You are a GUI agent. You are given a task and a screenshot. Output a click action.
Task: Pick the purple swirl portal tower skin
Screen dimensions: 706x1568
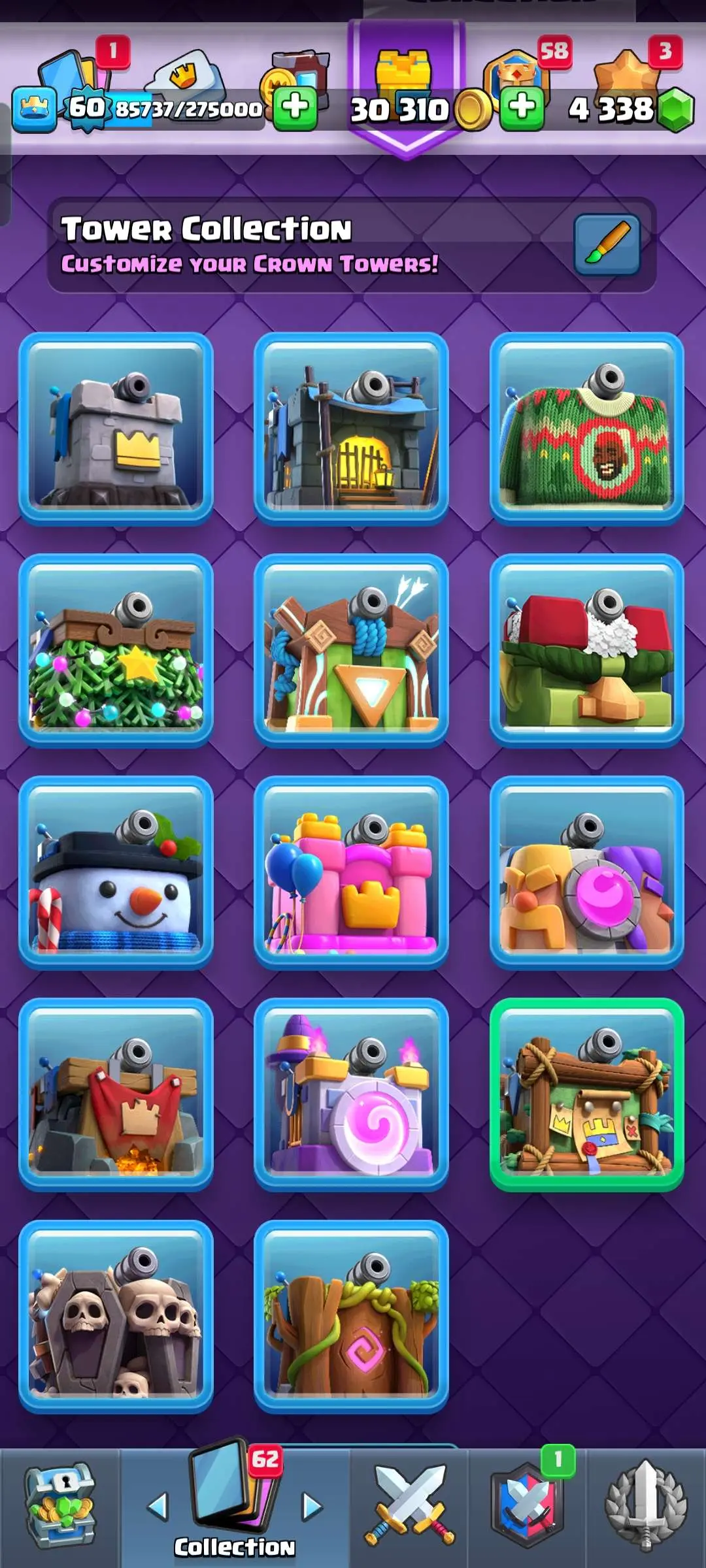click(351, 1094)
